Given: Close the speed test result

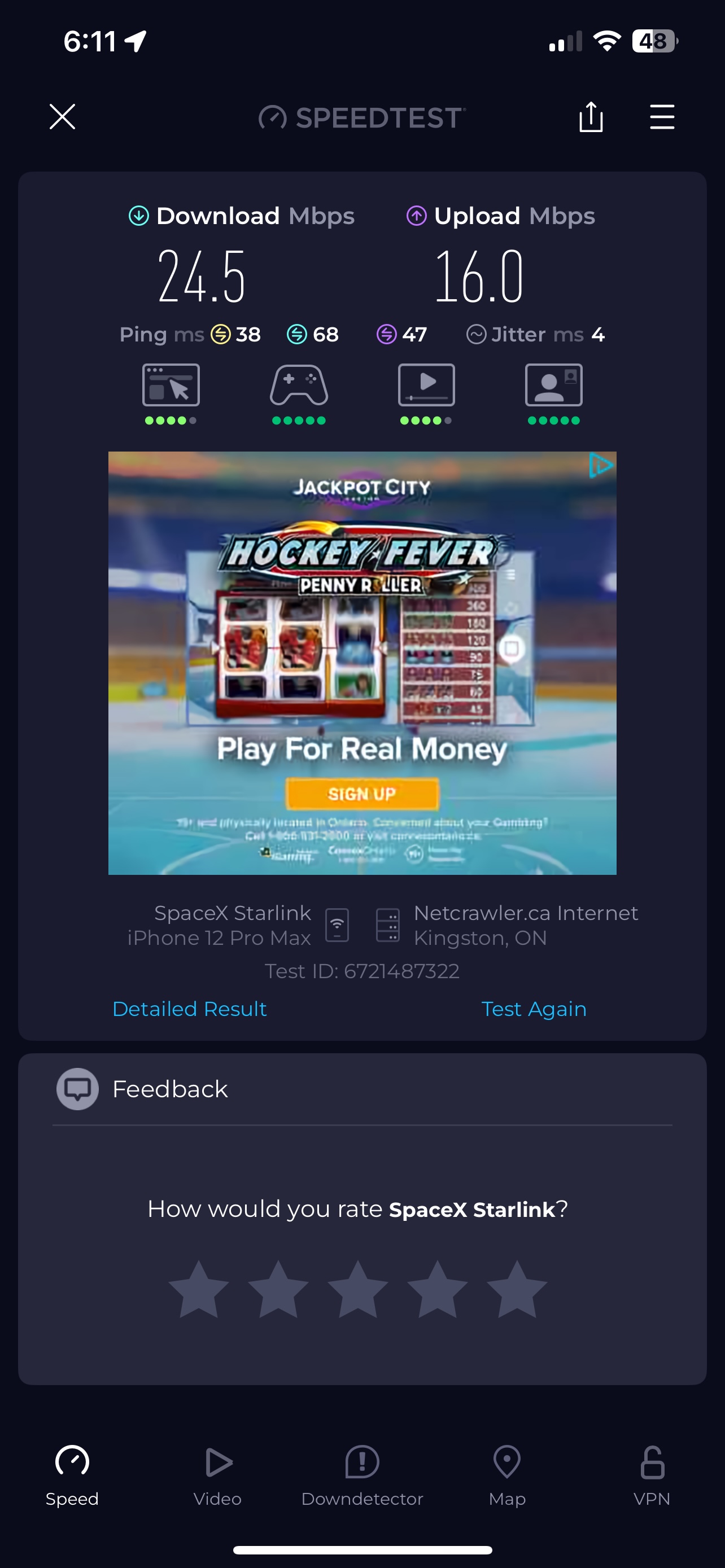Looking at the screenshot, I should (62, 116).
